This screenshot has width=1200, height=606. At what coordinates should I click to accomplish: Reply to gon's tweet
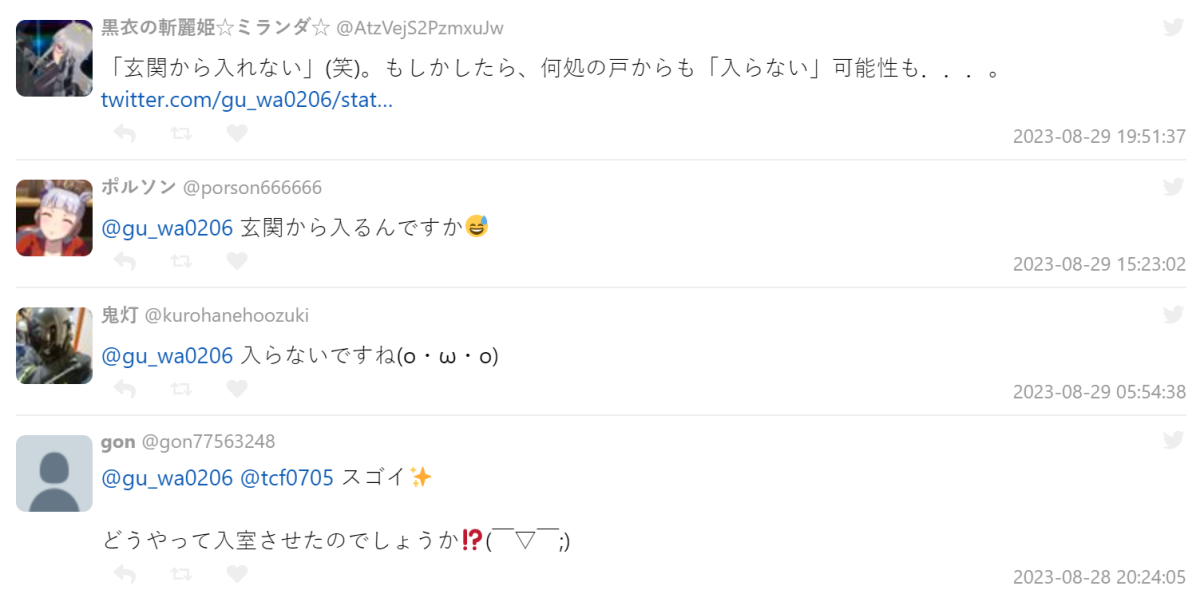click(125, 574)
